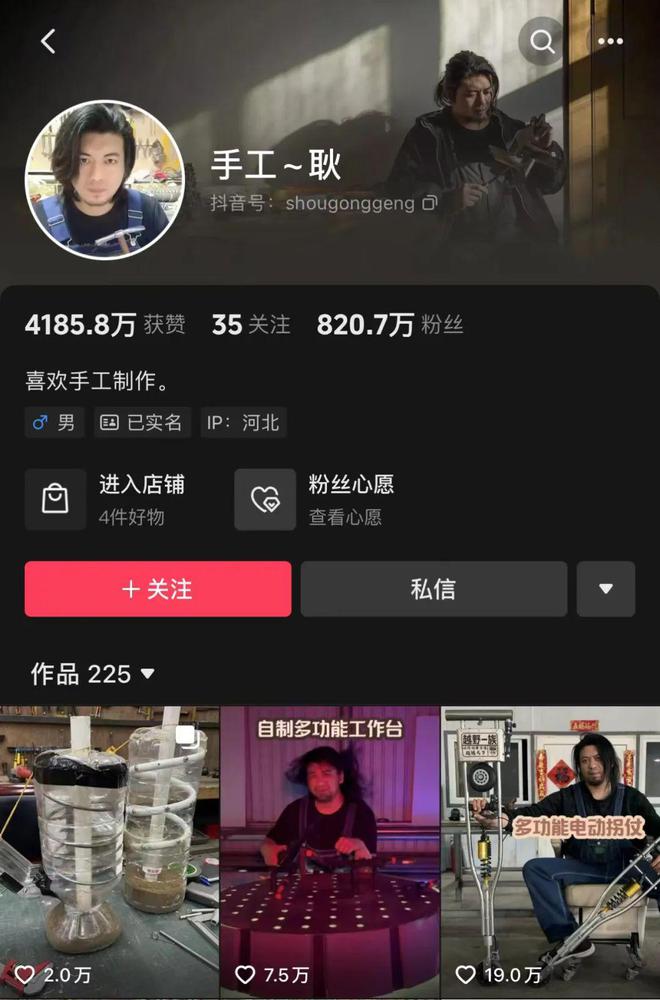This screenshot has height=1000, width=660.
Task: Open the three-dot overflow menu
Action: [x=610, y=41]
